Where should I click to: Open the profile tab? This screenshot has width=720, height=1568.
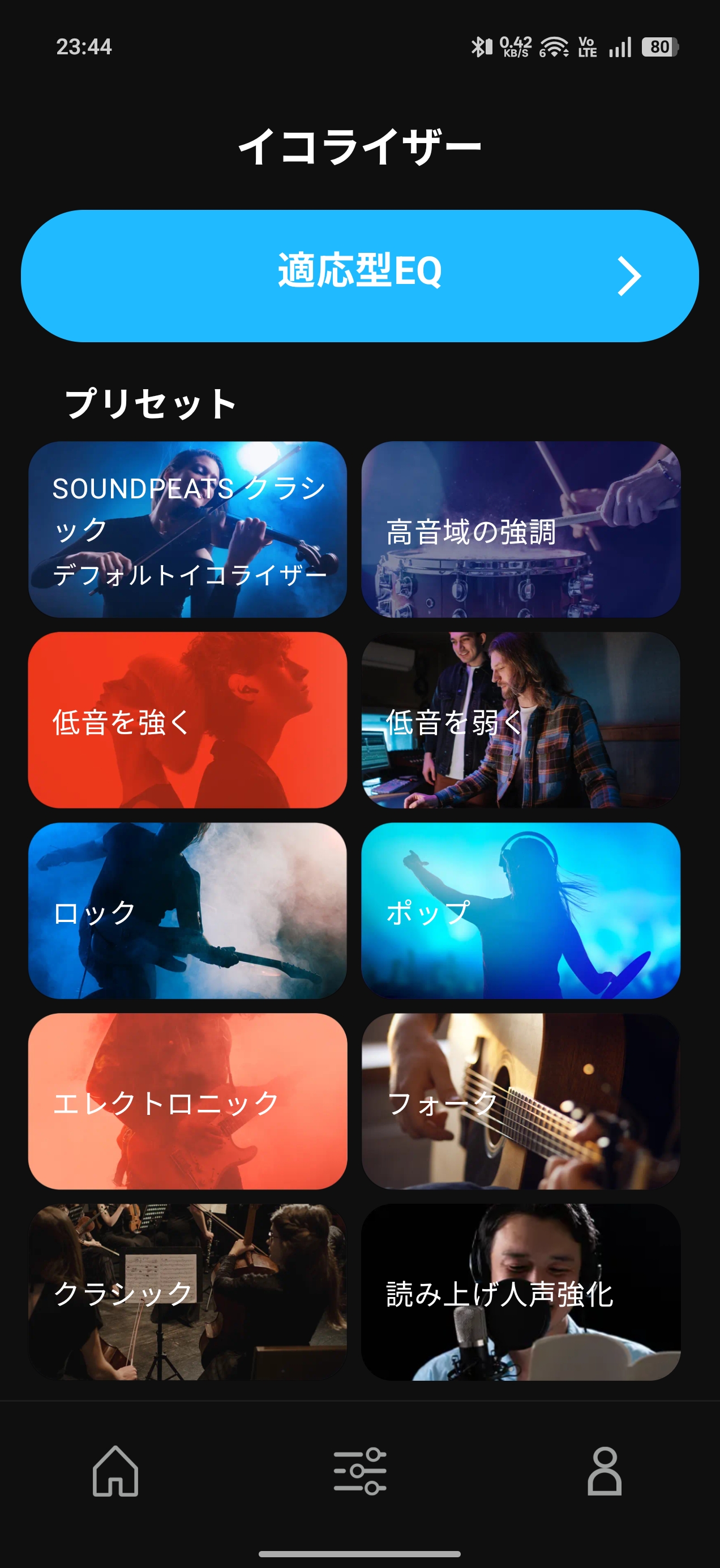[605, 1471]
